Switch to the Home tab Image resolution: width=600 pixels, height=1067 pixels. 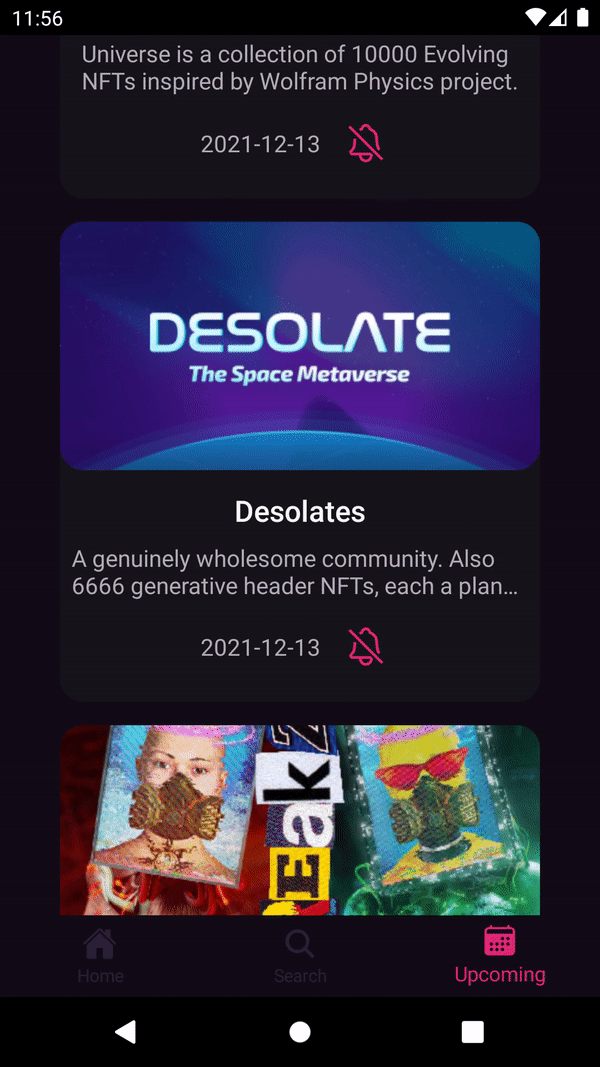(100, 956)
